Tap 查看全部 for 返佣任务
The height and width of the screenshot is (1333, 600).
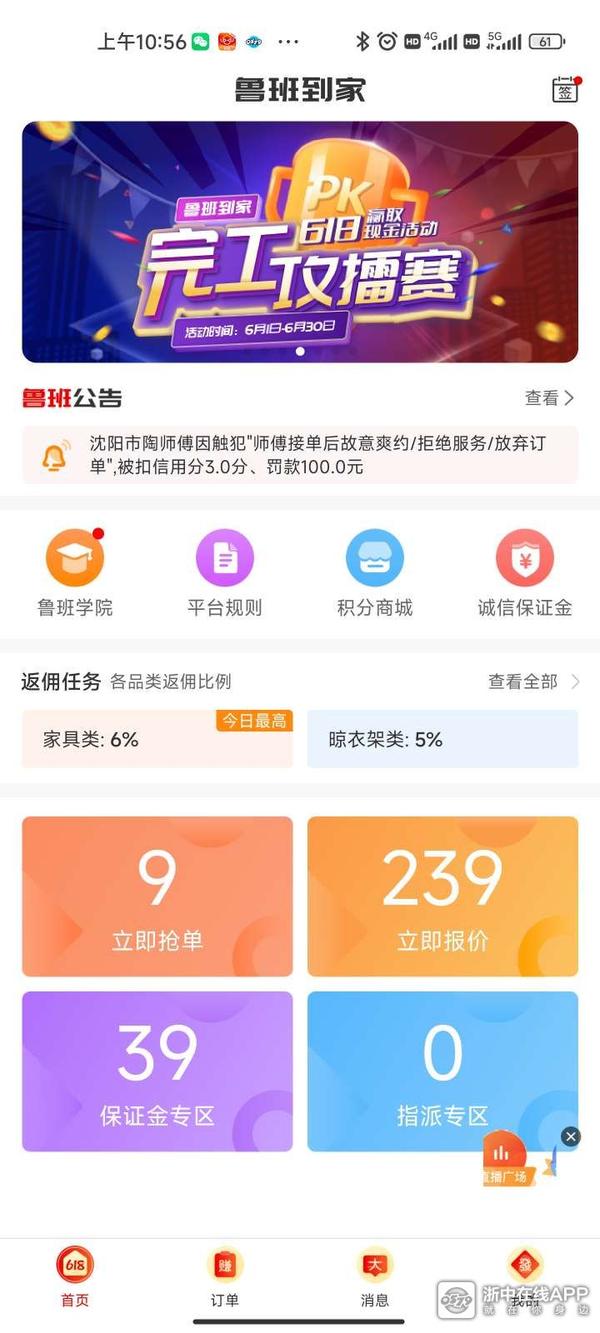(532, 681)
